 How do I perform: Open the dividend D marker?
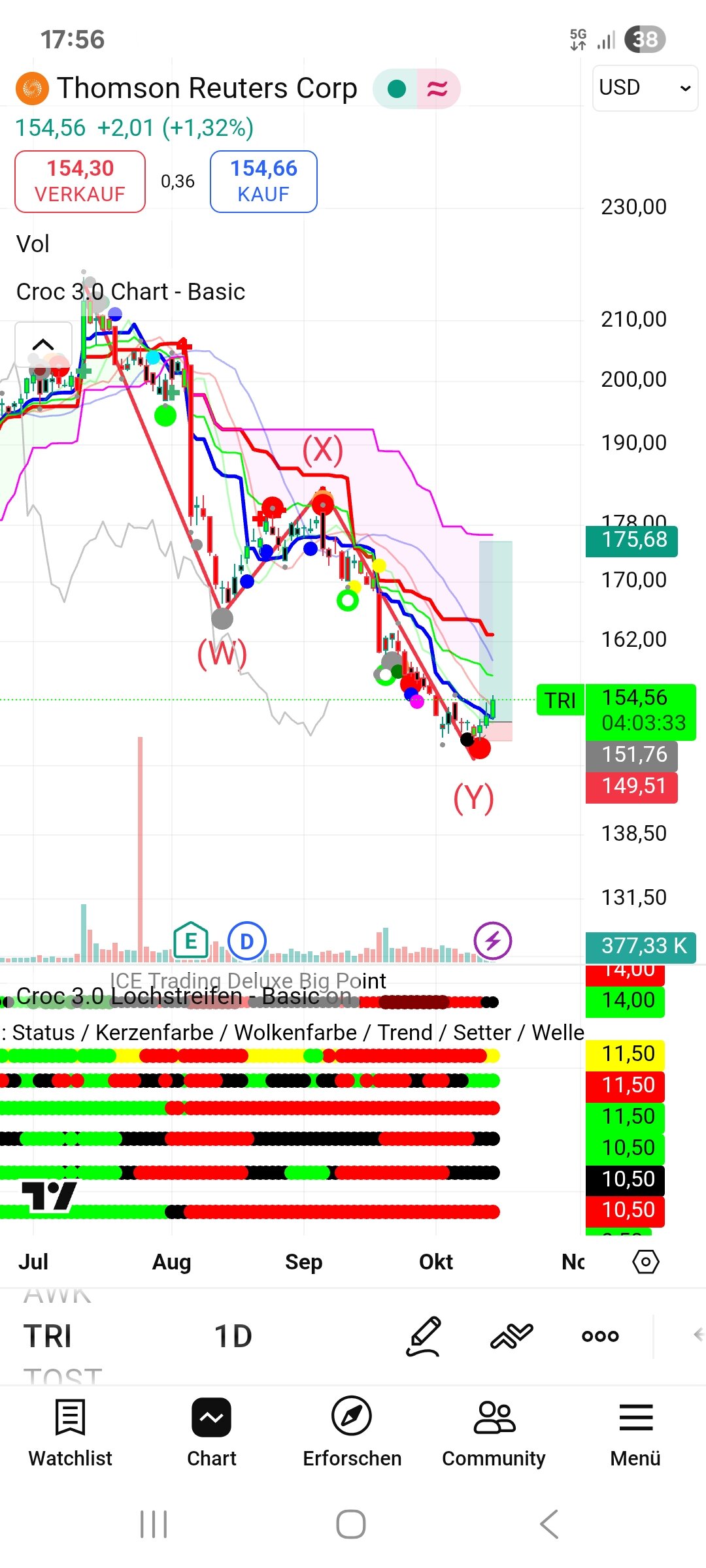(x=246, y=941)
